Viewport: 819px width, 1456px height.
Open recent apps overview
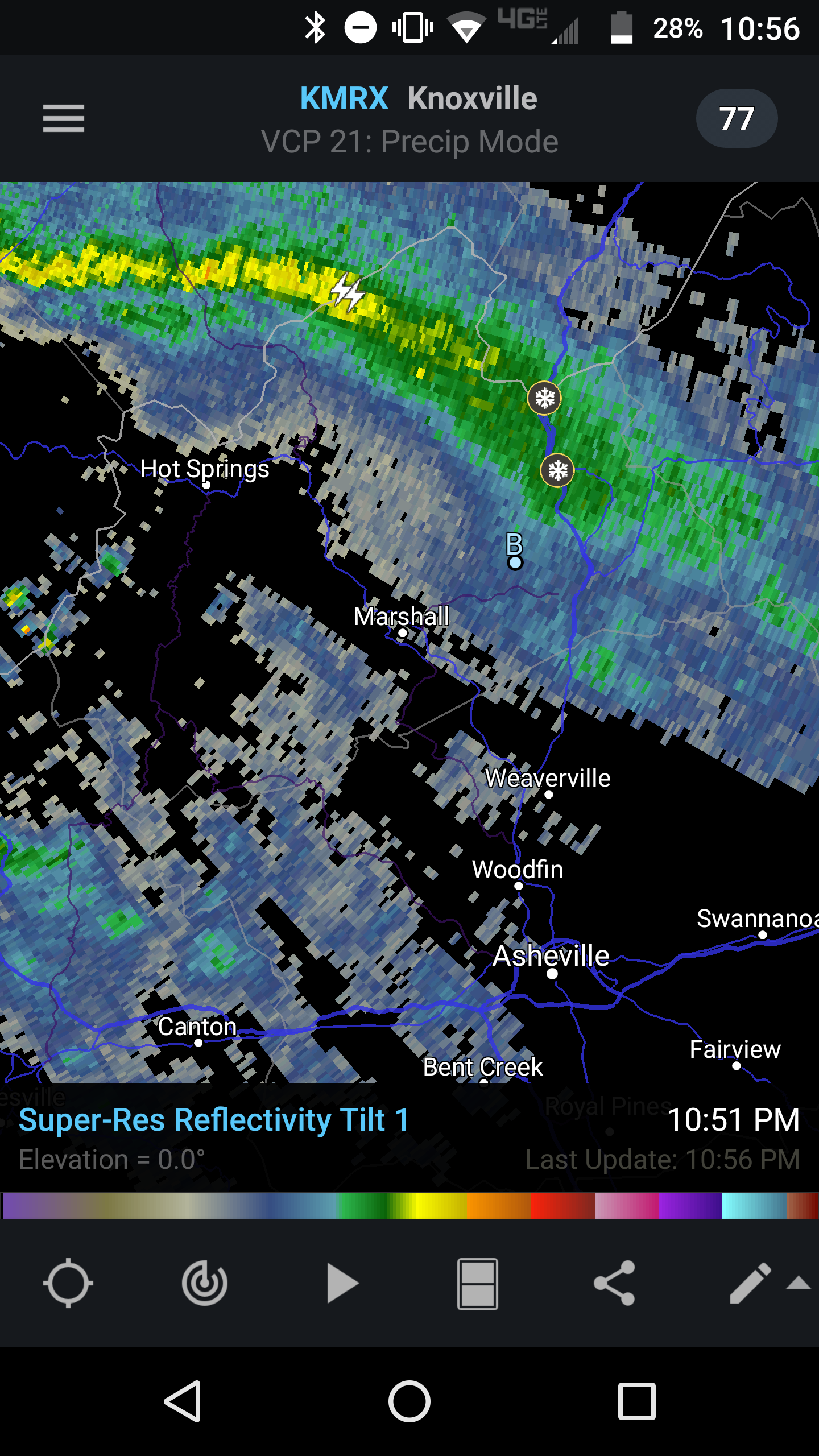[x=637, y=1401]
